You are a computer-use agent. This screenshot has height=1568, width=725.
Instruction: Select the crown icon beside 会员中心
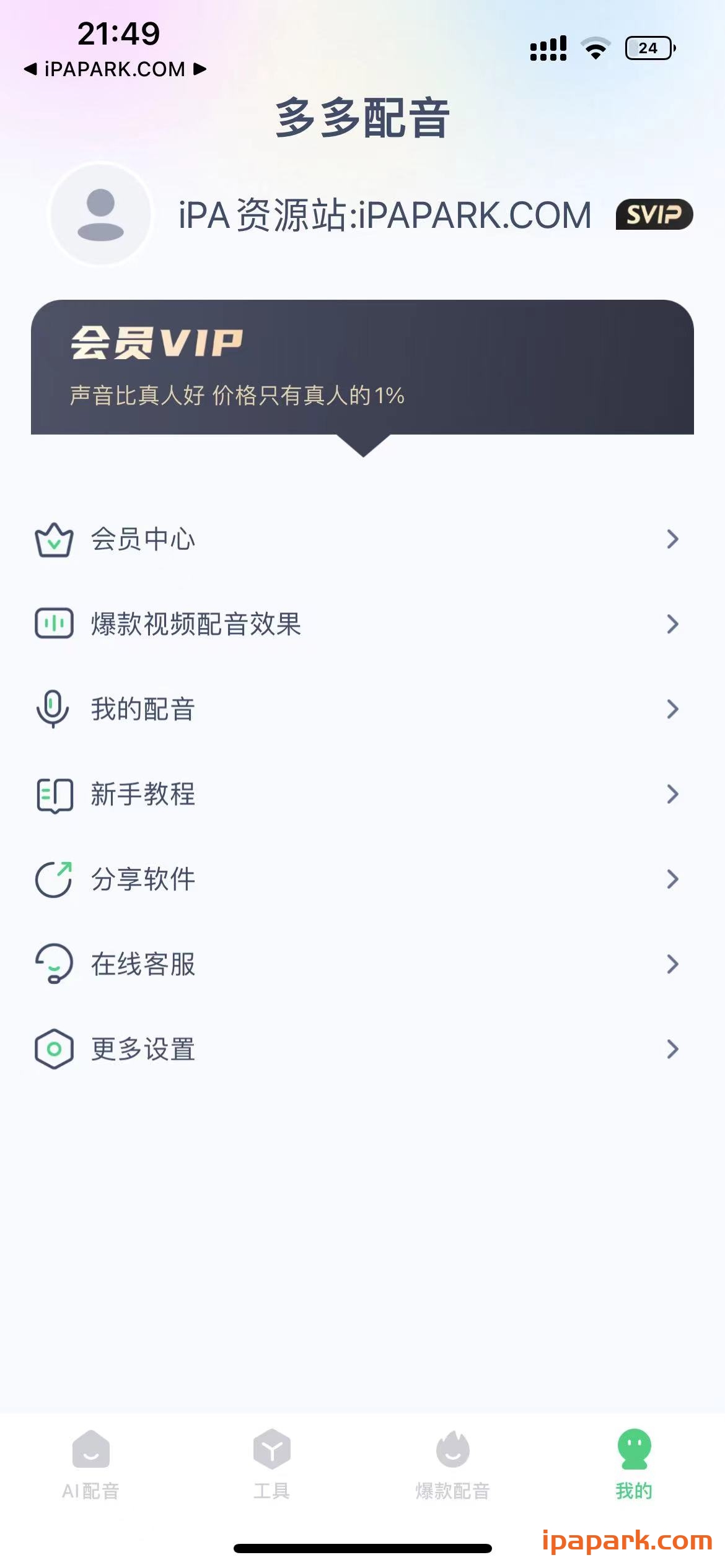[55, 539]
